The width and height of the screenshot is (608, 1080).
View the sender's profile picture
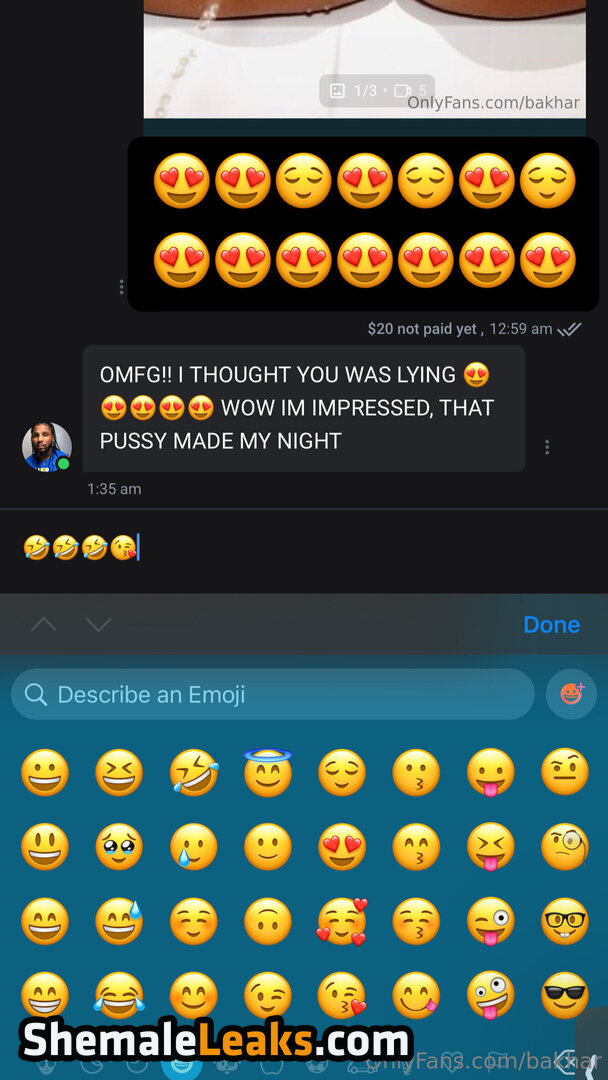coord(47,447)
